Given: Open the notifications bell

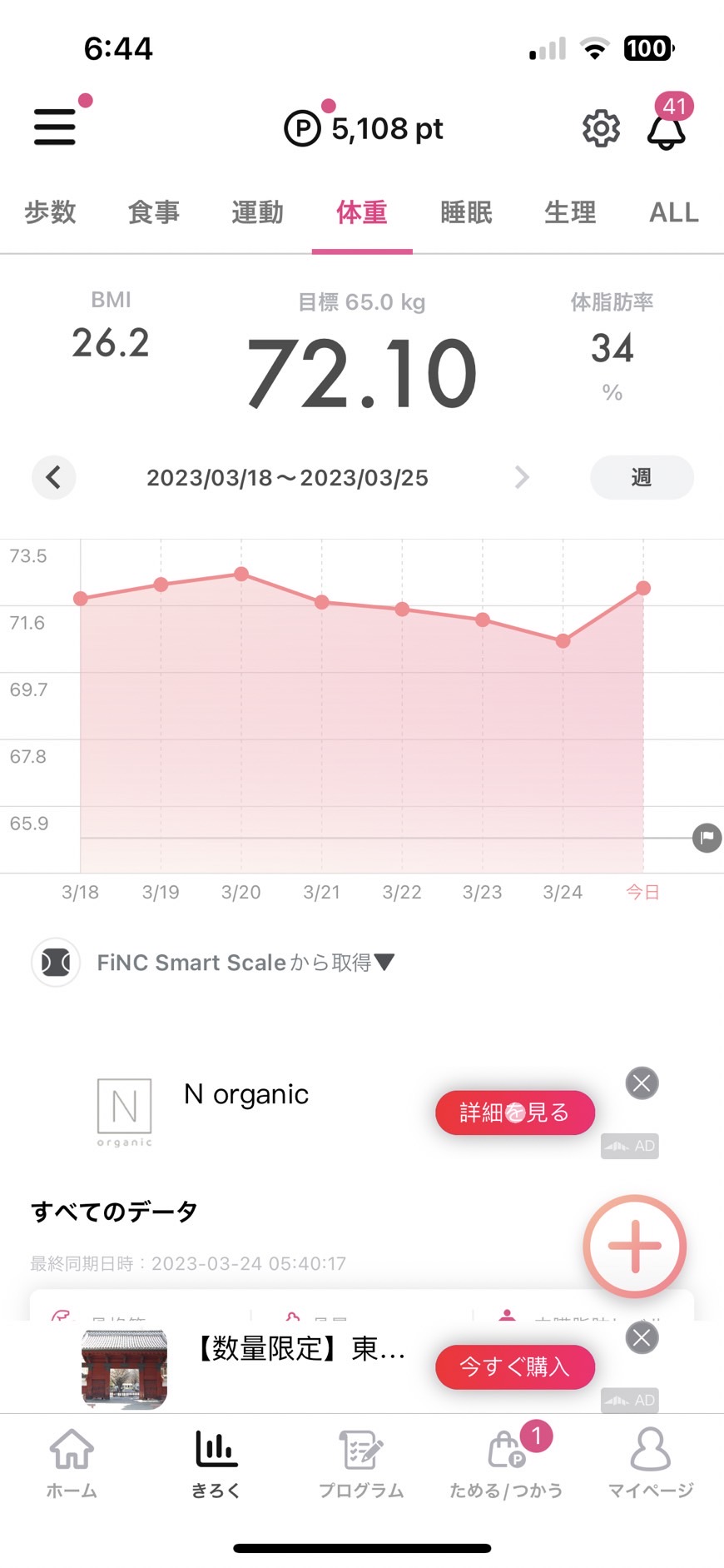Looking at the screenshot, I should coord(667,129).
